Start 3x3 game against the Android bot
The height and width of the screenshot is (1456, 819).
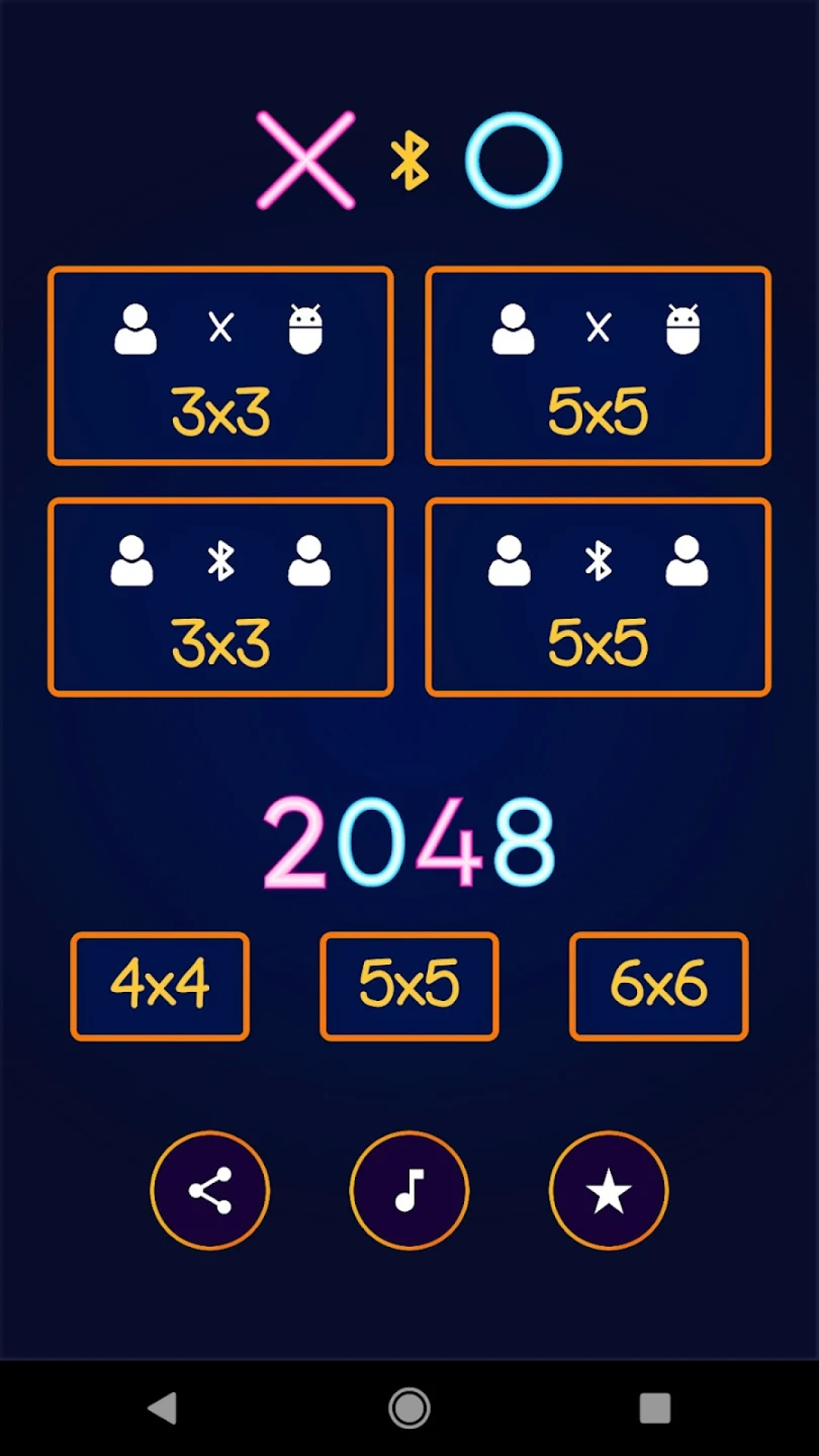pyautogui.click(x=220, y=366)
